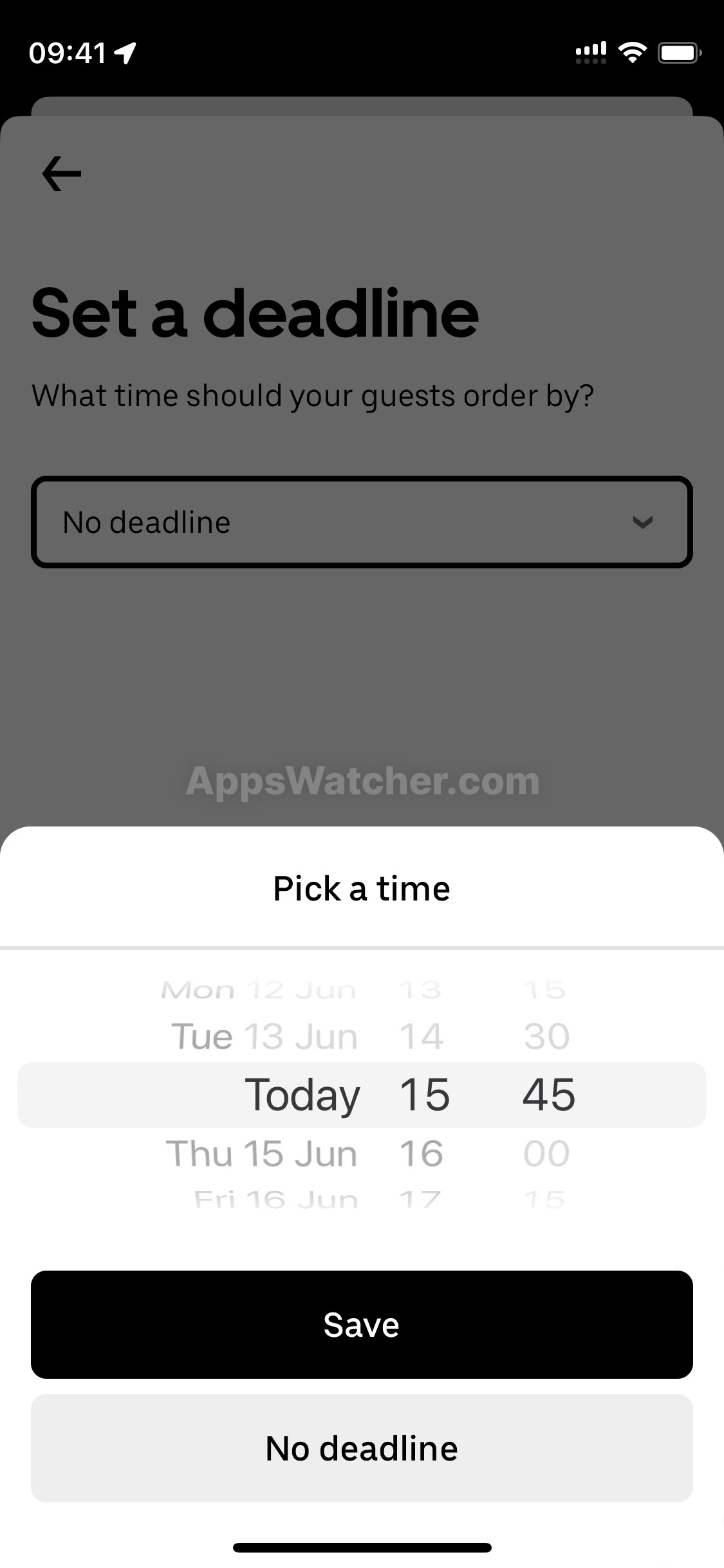Select Thu 15 Jun in the date wheel
Screen dimensions: 724x1568
pos(262,1153)
